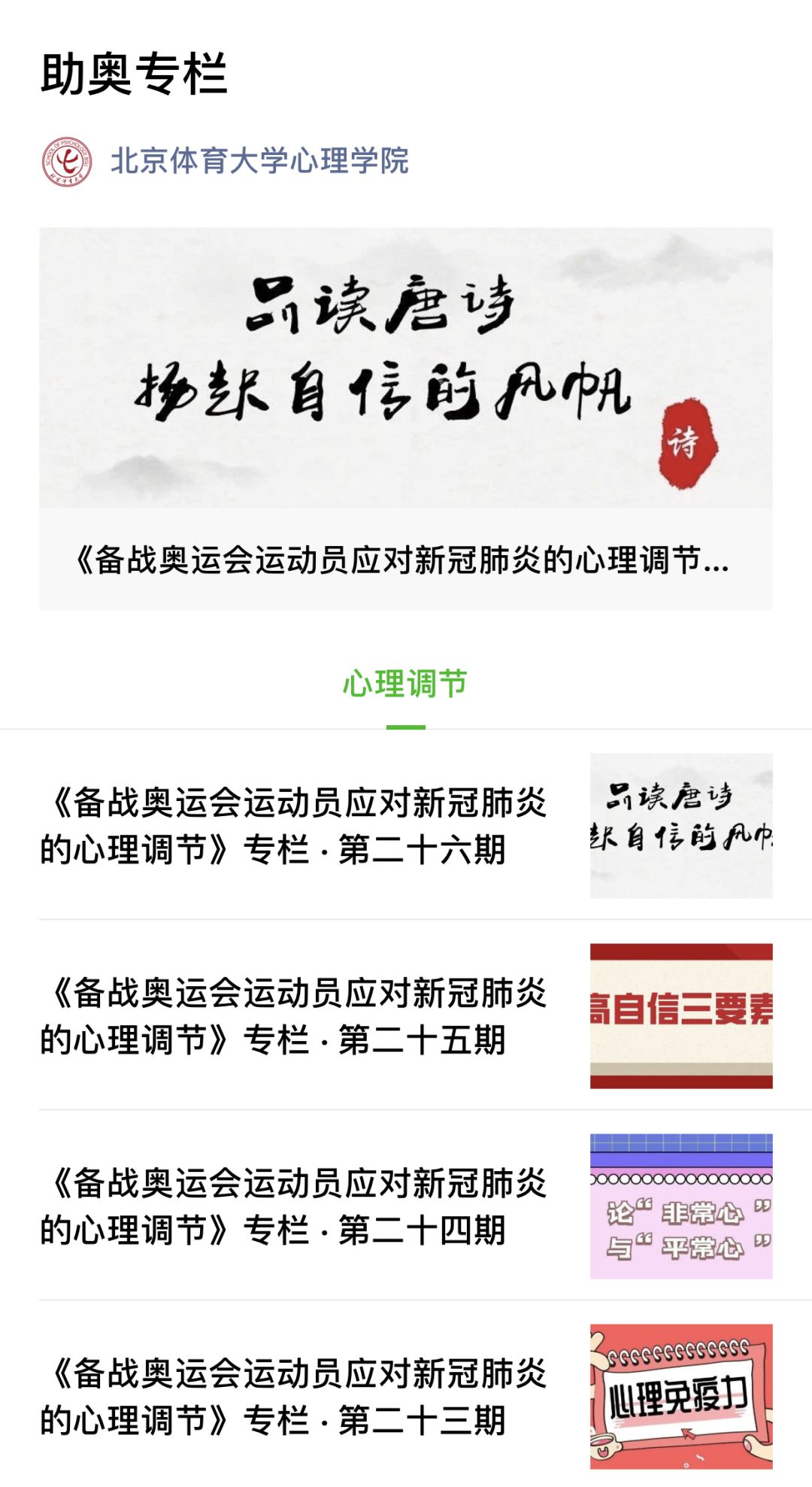Open 北京体育大学心理学院 account page
Screen dimensions: 812x1487
[x=259, y=161]
